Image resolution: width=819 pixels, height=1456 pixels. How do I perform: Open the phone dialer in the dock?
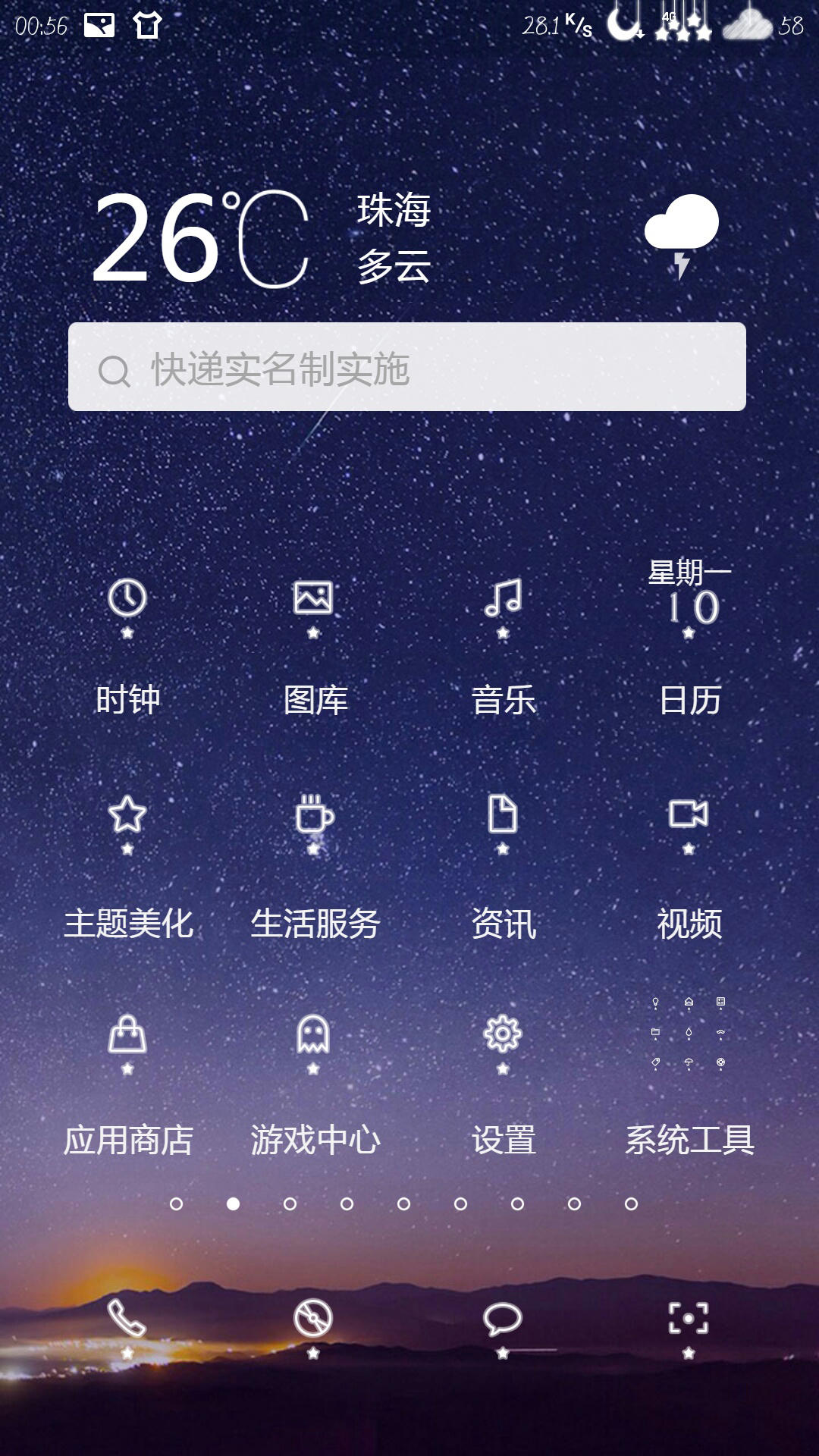(127, 1323)
